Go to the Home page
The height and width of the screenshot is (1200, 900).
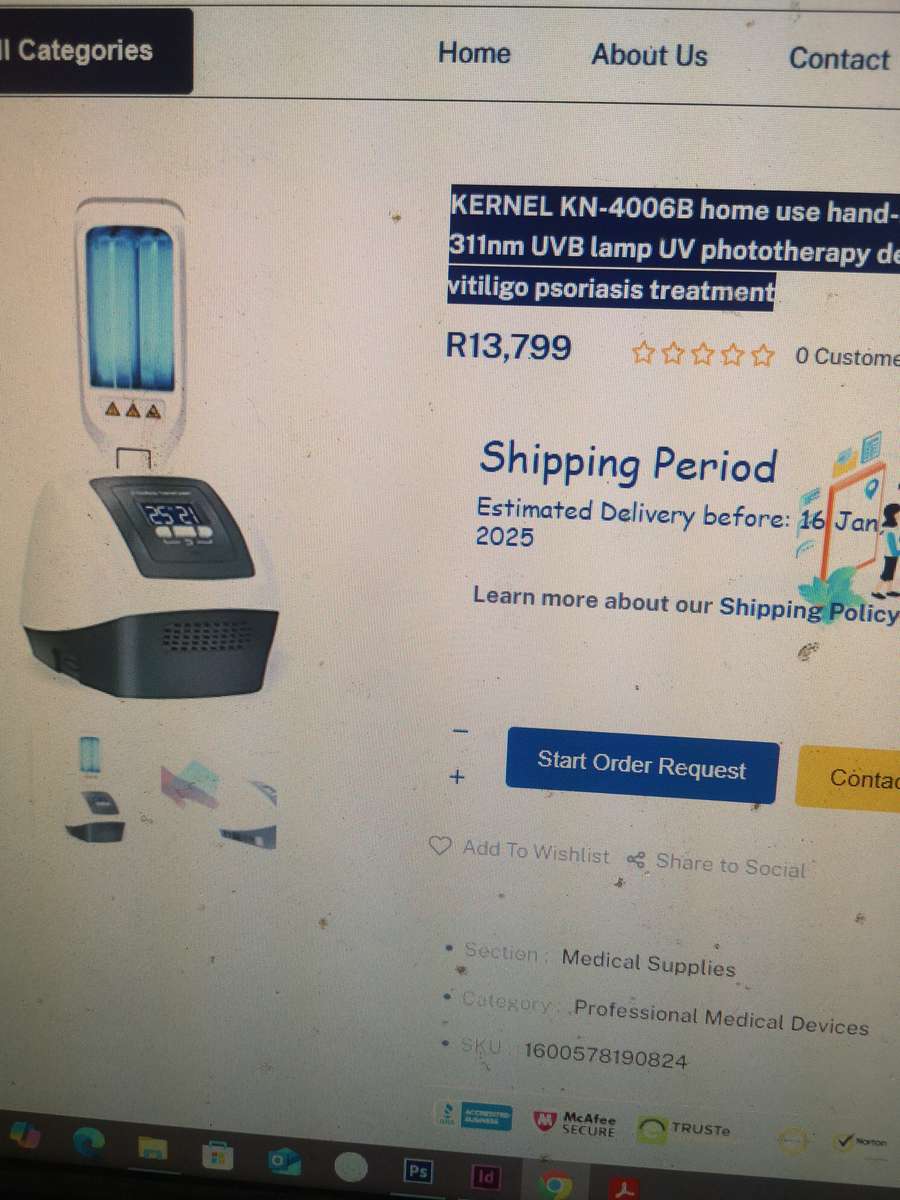coord(474,53)
